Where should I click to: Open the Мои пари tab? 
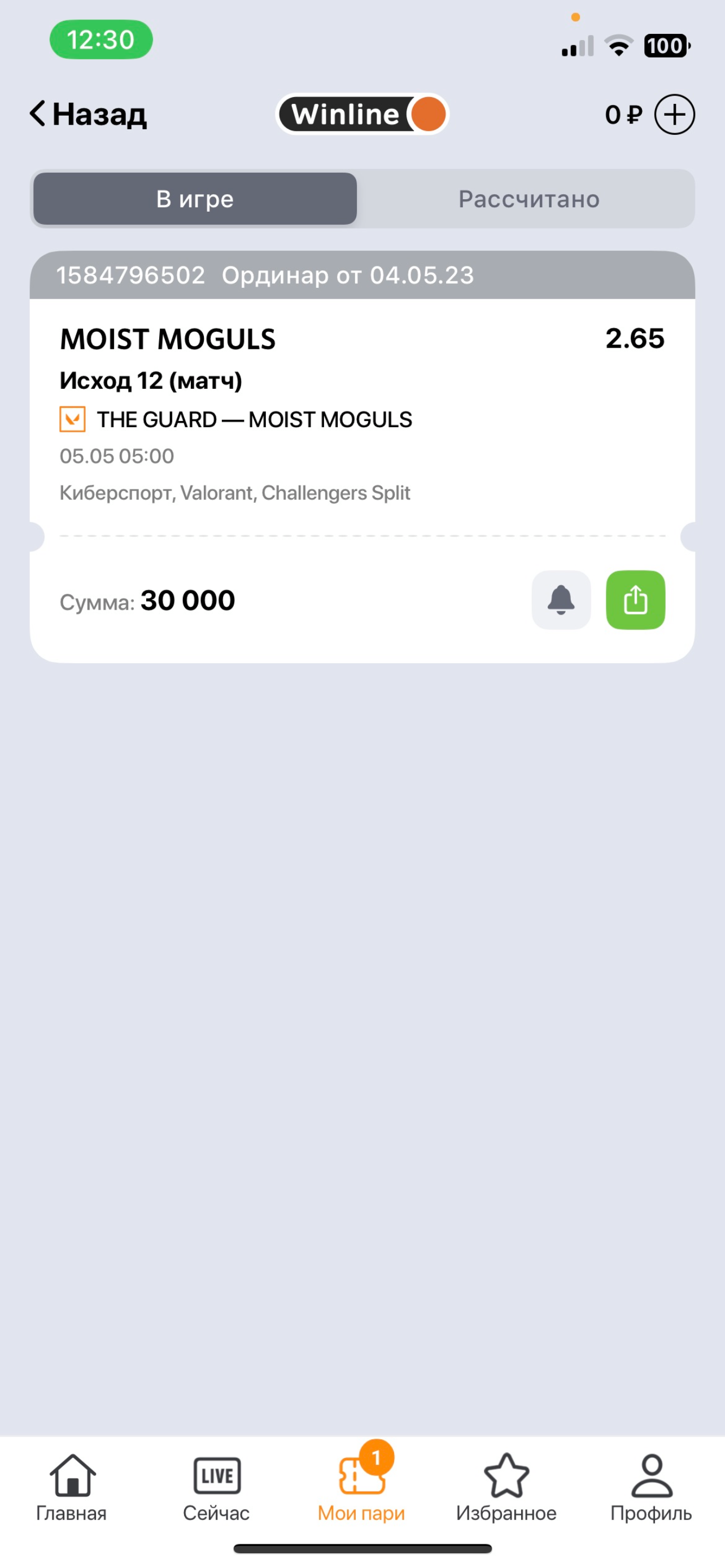(x=361, y=1486)
